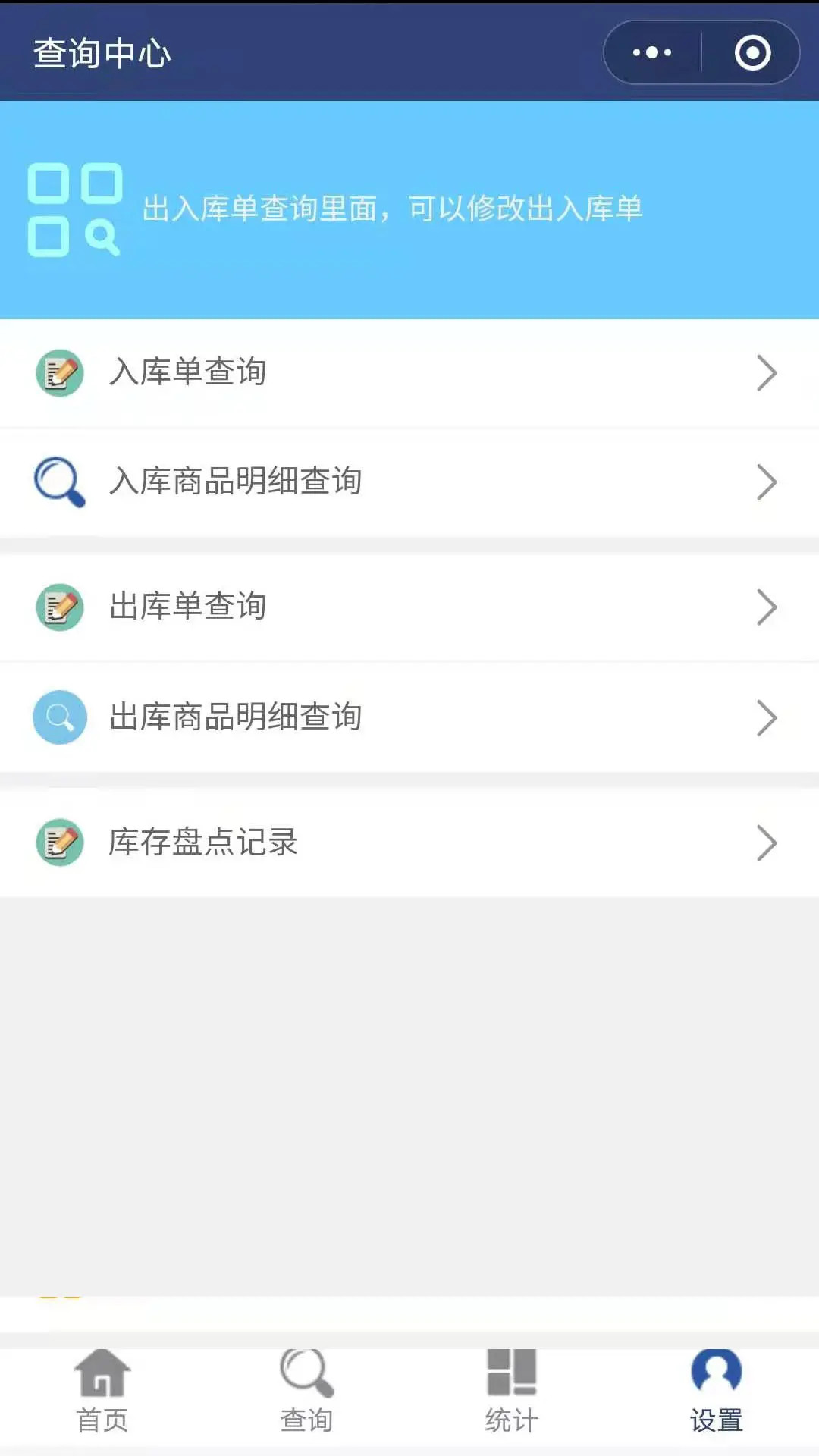The height and width of the screenshot is (1456, 819).
Task: Switch to the 统计 tab
Action: click(512, 1392)
